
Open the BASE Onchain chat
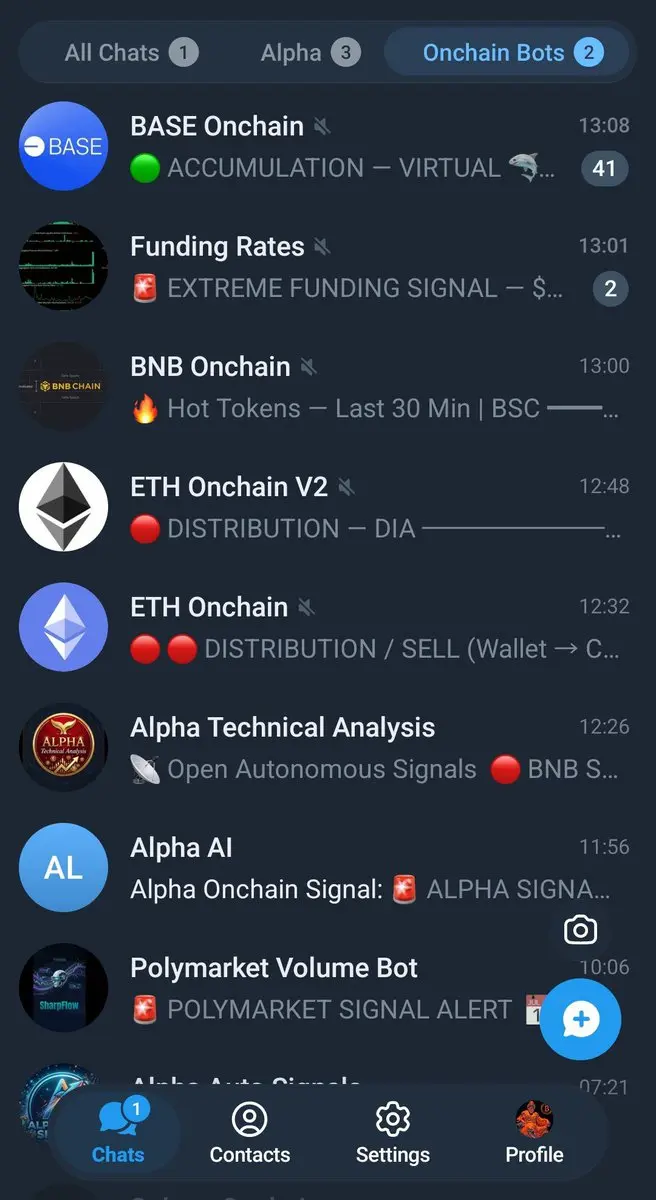pyautogui.click(x=328, y=146)
